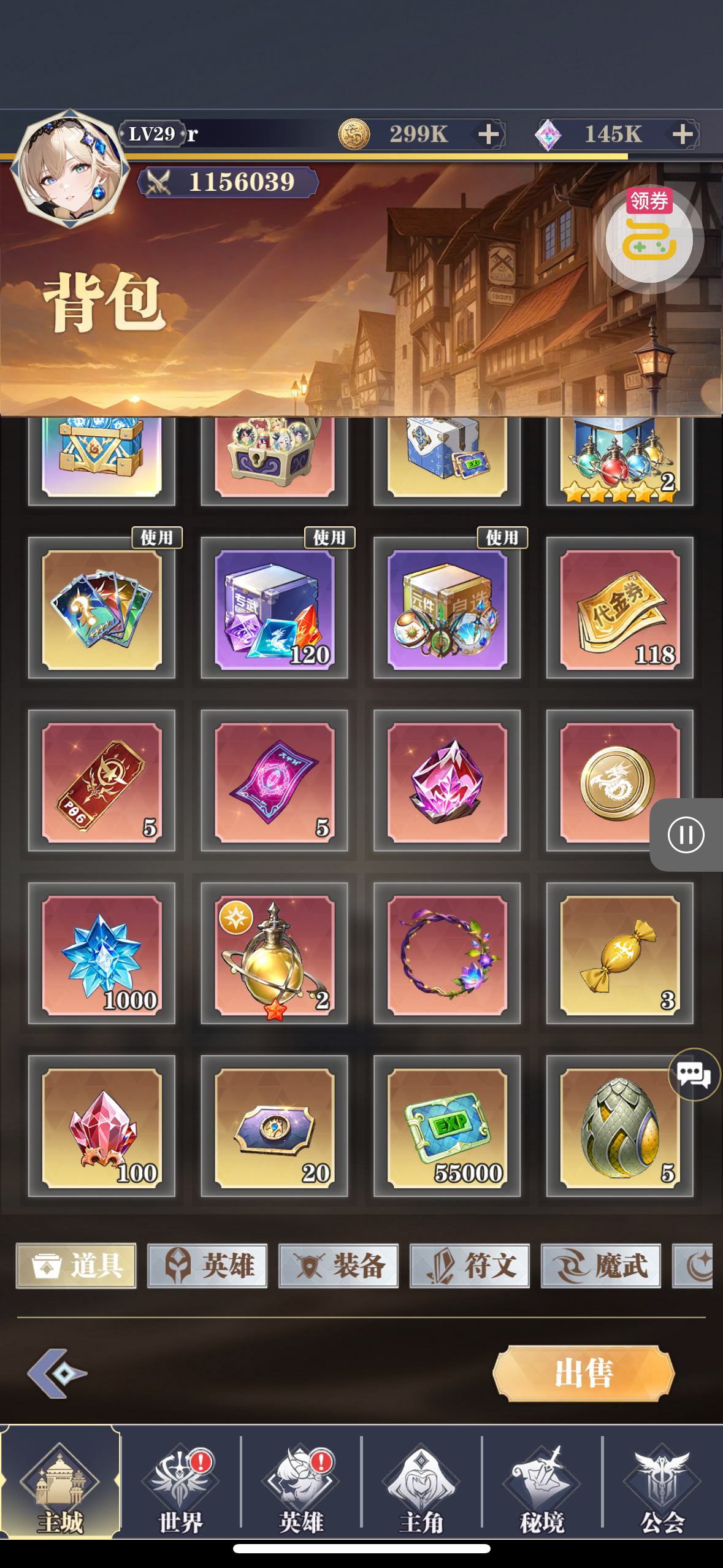Tap the 出售 sell button
Image resolution: width=723 pixels, height=1568 pixels.
pyautogui.click(x=584, y=1374)
